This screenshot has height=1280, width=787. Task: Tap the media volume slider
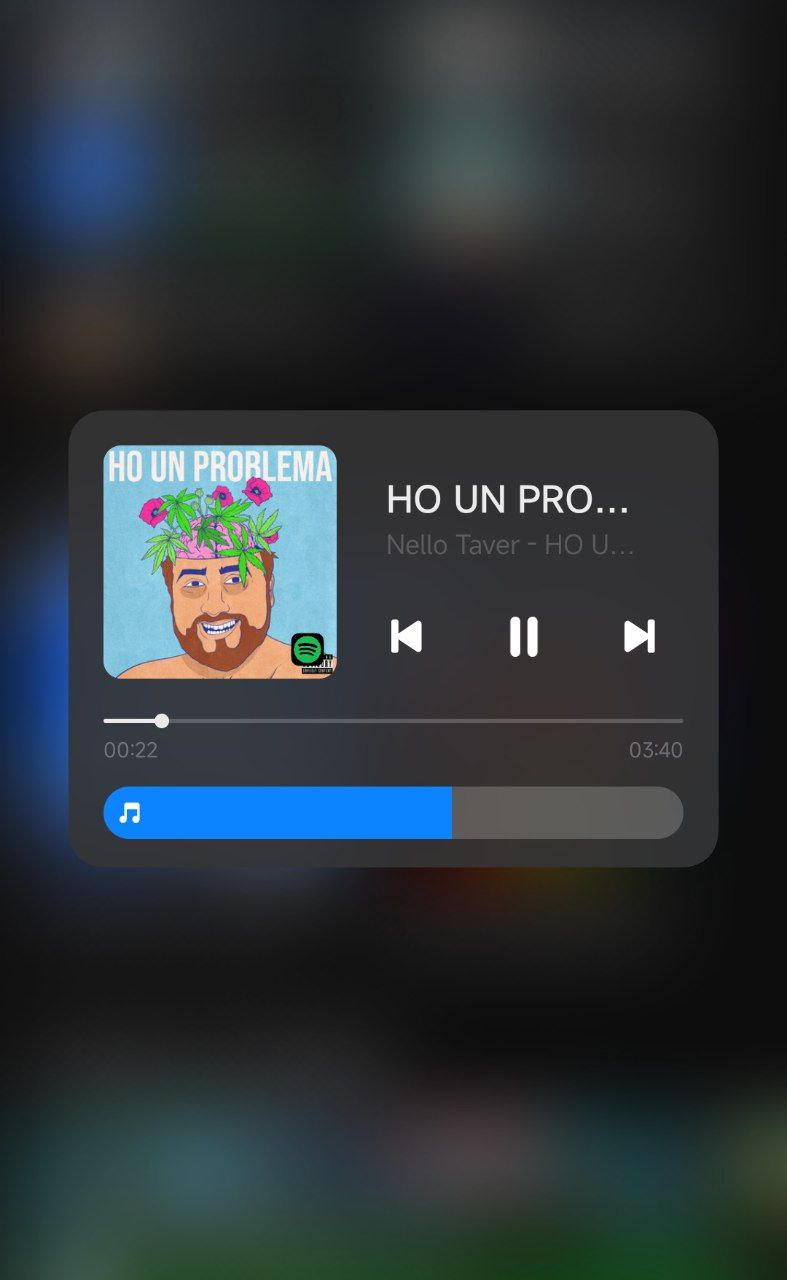(393, 812)
